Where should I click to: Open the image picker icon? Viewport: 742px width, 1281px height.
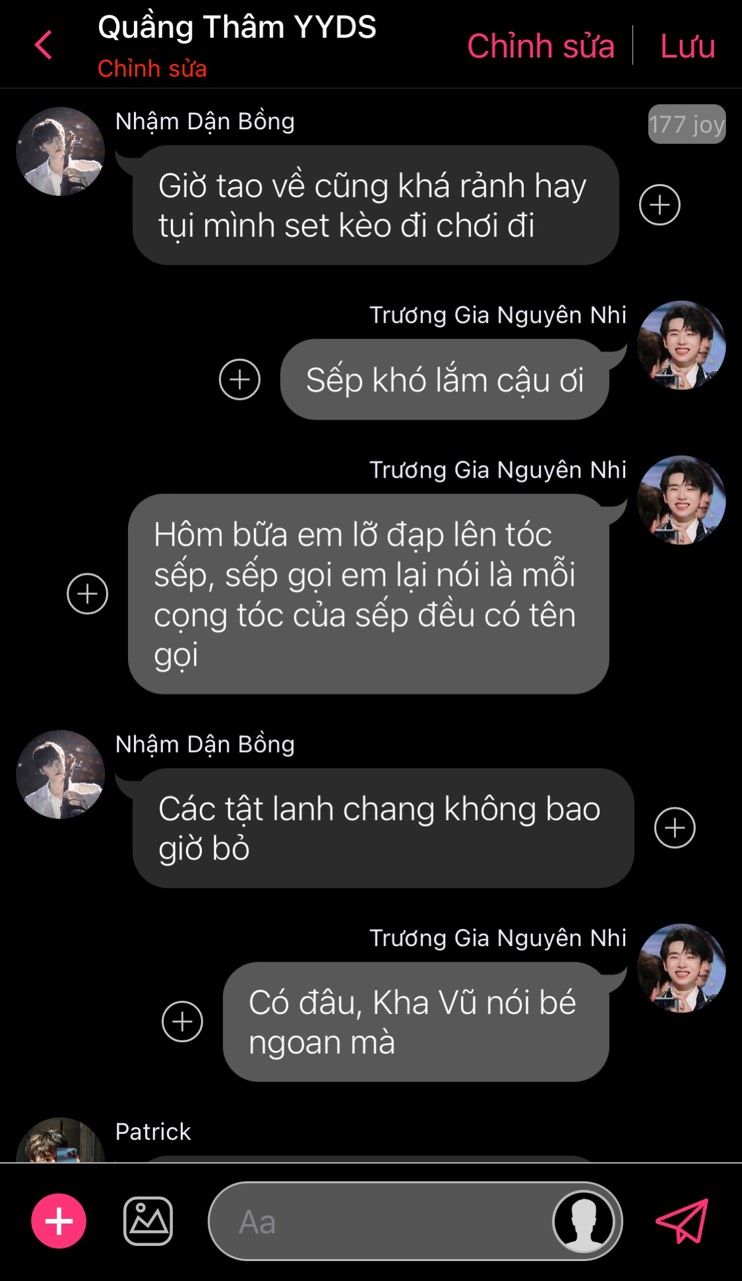pos(148,1221)
